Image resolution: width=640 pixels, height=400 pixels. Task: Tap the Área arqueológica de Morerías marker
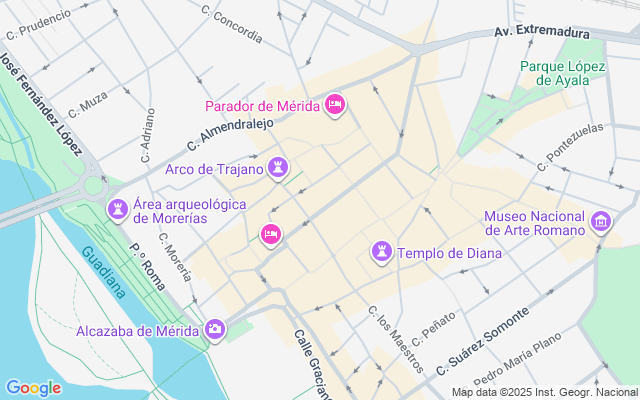point(118,209)
